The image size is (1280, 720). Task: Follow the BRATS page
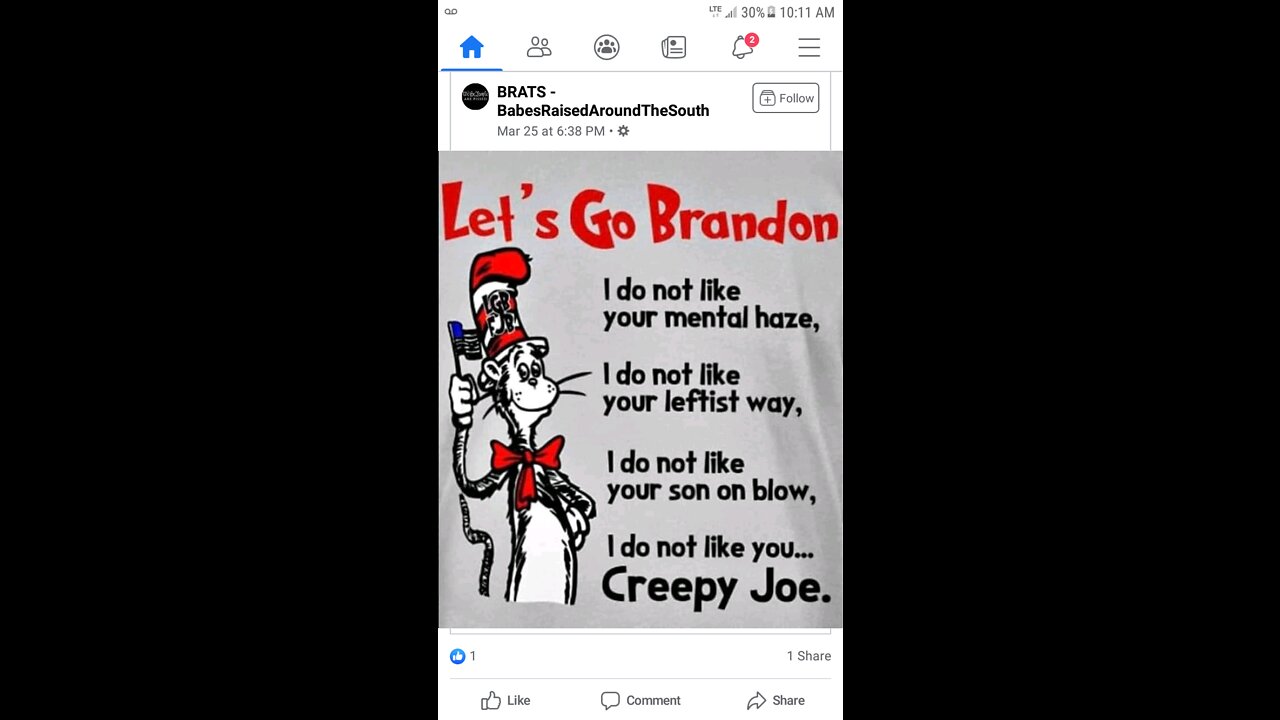tap(786, 98)
